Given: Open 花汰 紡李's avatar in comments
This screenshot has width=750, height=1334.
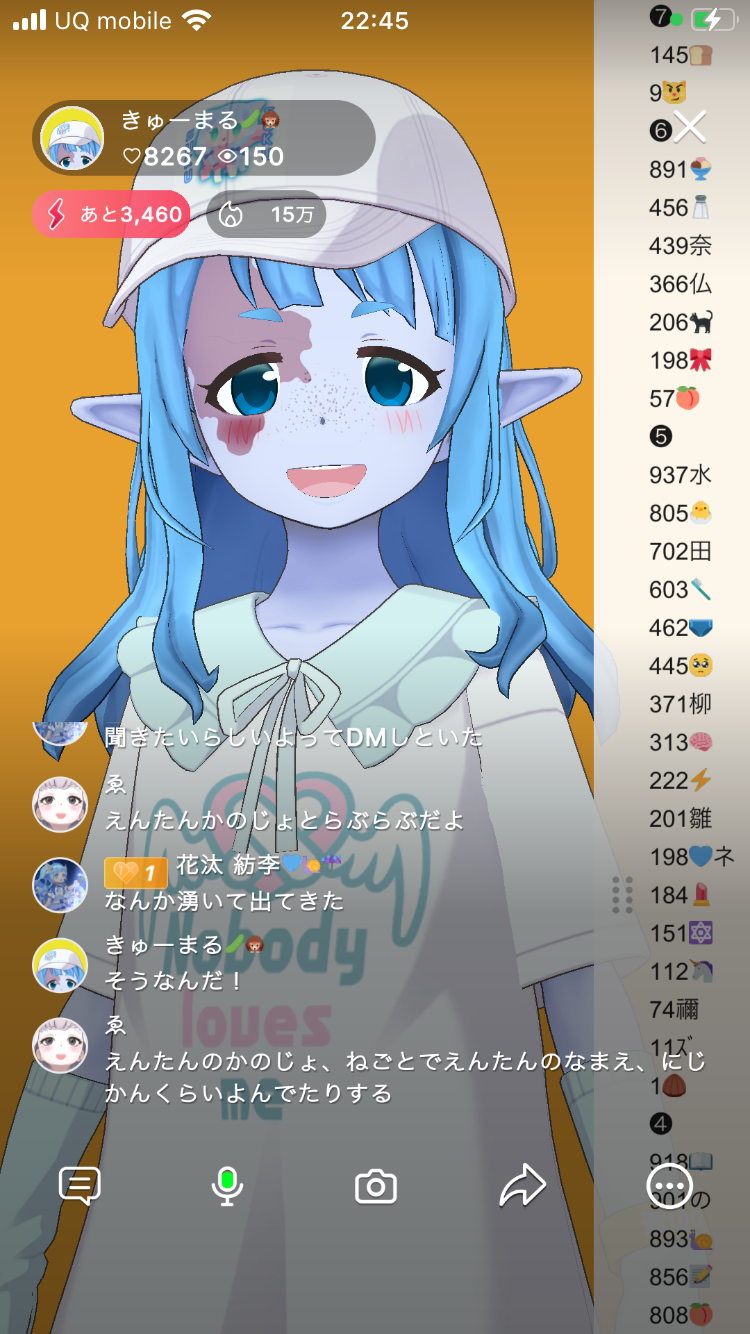Looking at the screenshot, I should coord(60,885).
